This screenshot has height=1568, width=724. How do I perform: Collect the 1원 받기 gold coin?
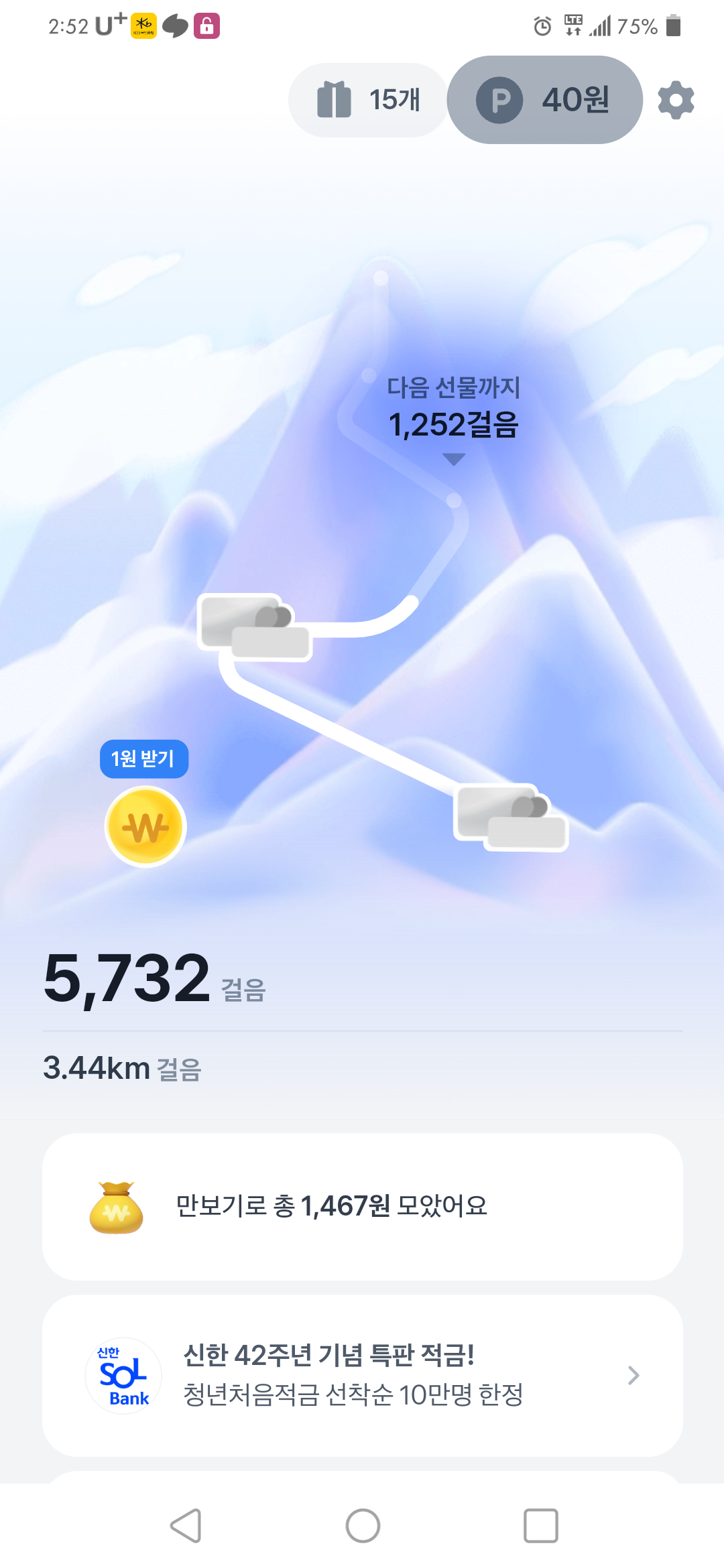pos(145,827)
